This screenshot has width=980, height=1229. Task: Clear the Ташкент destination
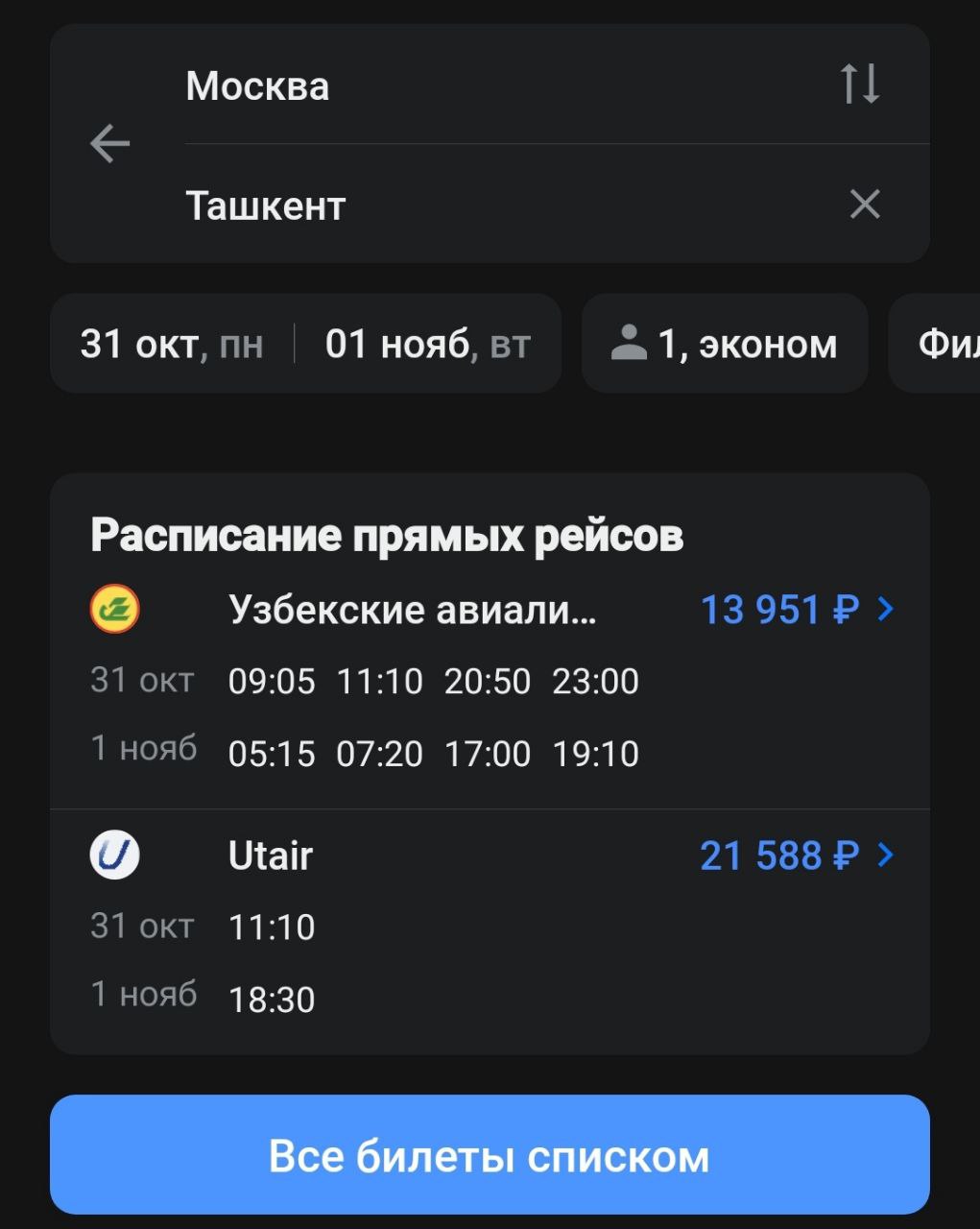(x=864, y=204)
